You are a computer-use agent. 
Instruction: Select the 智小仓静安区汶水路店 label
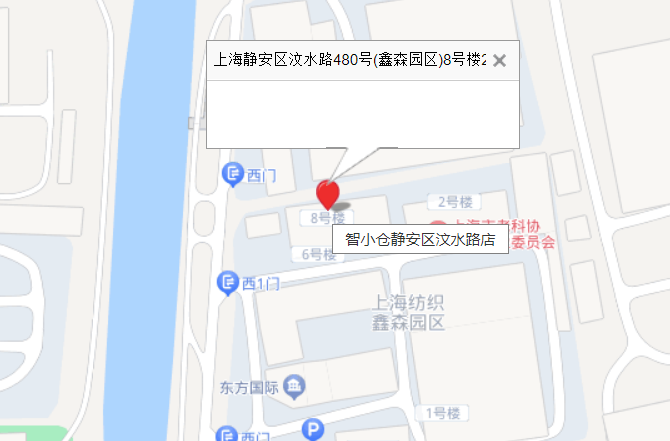[420, 240]
